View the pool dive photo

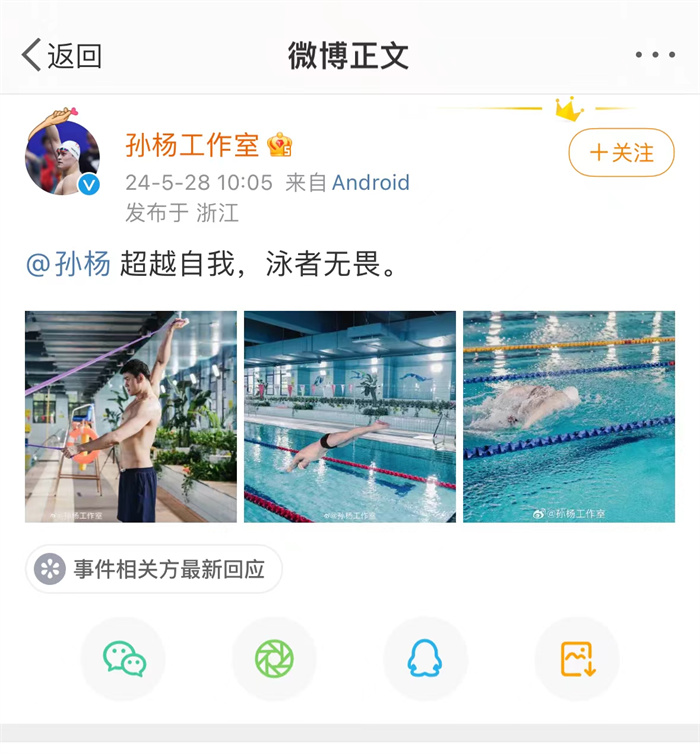349,416
